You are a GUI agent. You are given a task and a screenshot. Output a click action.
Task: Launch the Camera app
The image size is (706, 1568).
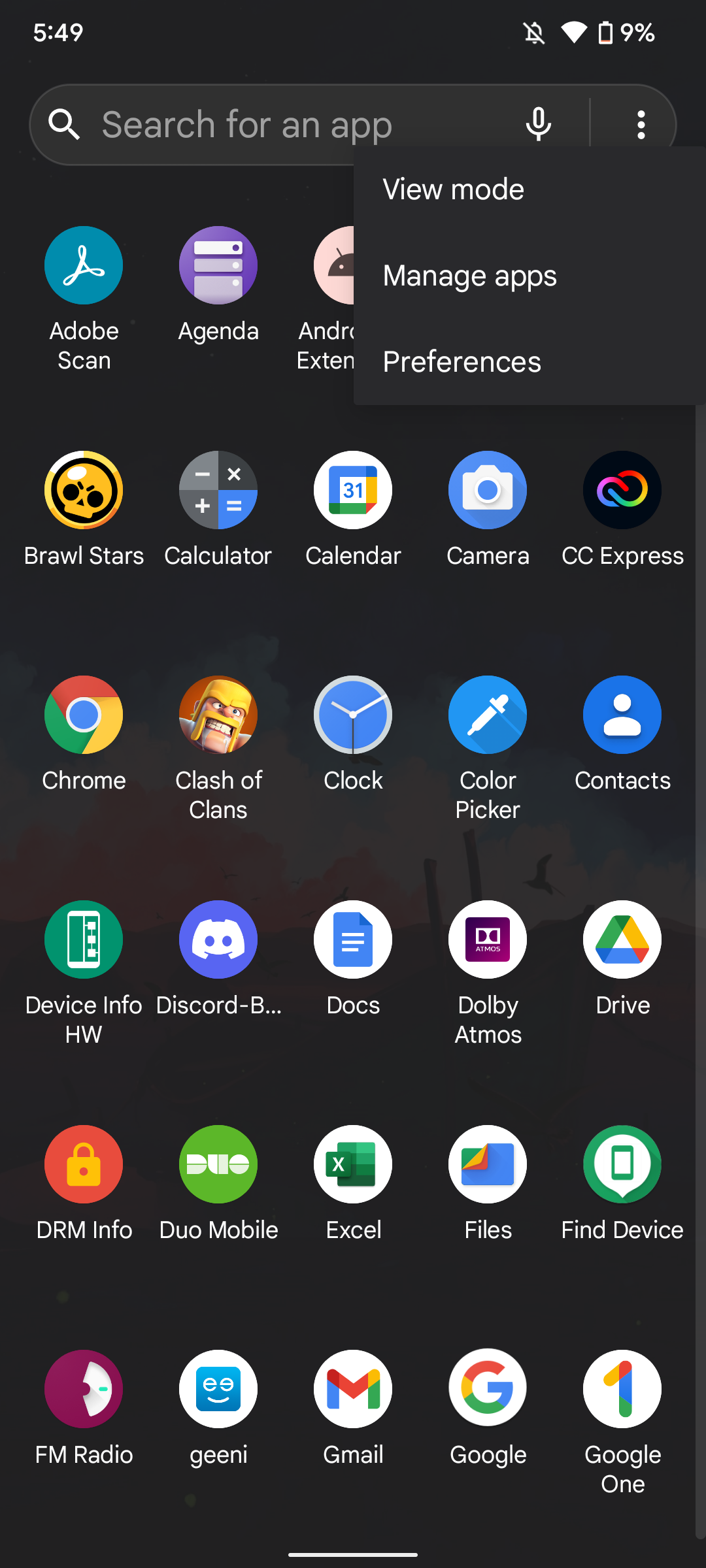pyautogui.click(x=488, y=491)
